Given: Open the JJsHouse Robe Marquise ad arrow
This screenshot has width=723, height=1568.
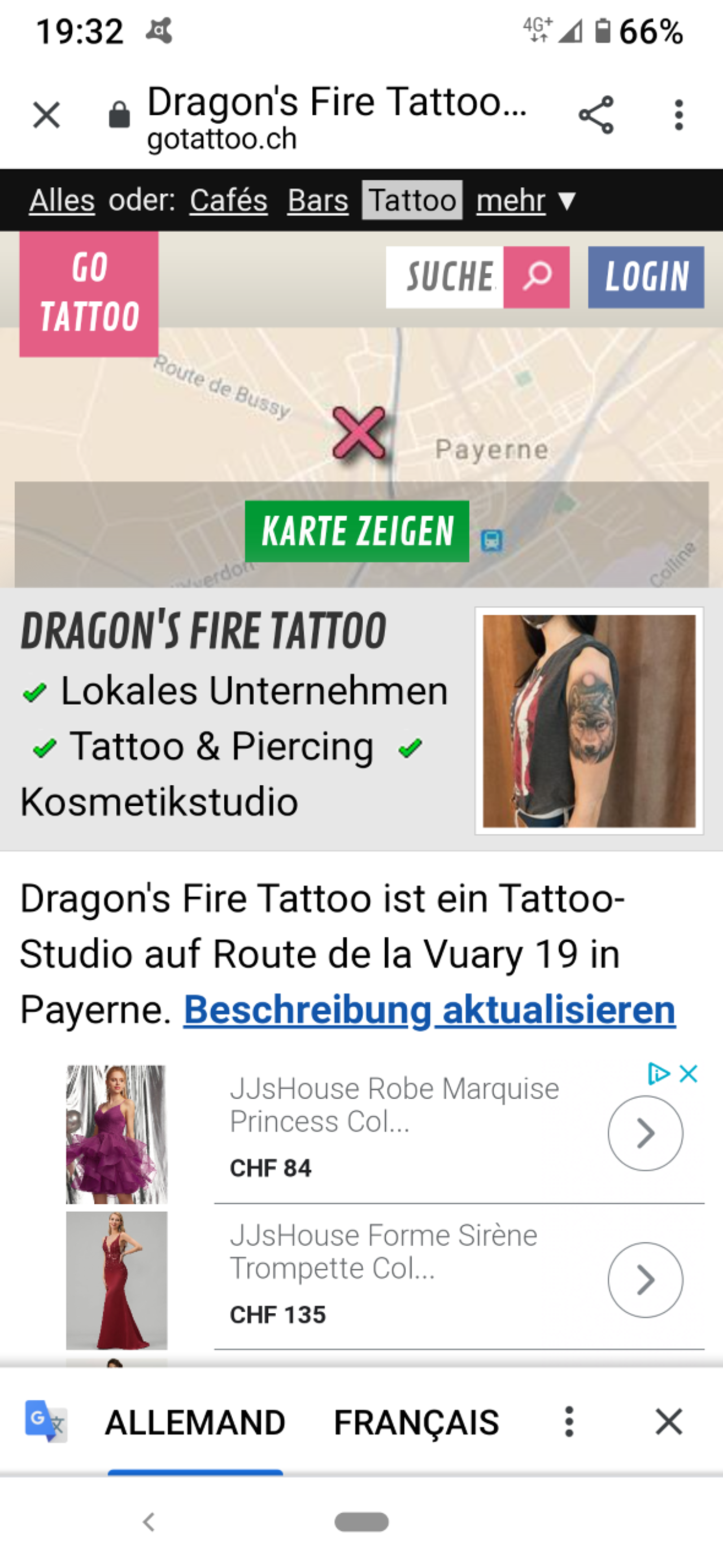Looking at the screenshot, I should 646,1133.
